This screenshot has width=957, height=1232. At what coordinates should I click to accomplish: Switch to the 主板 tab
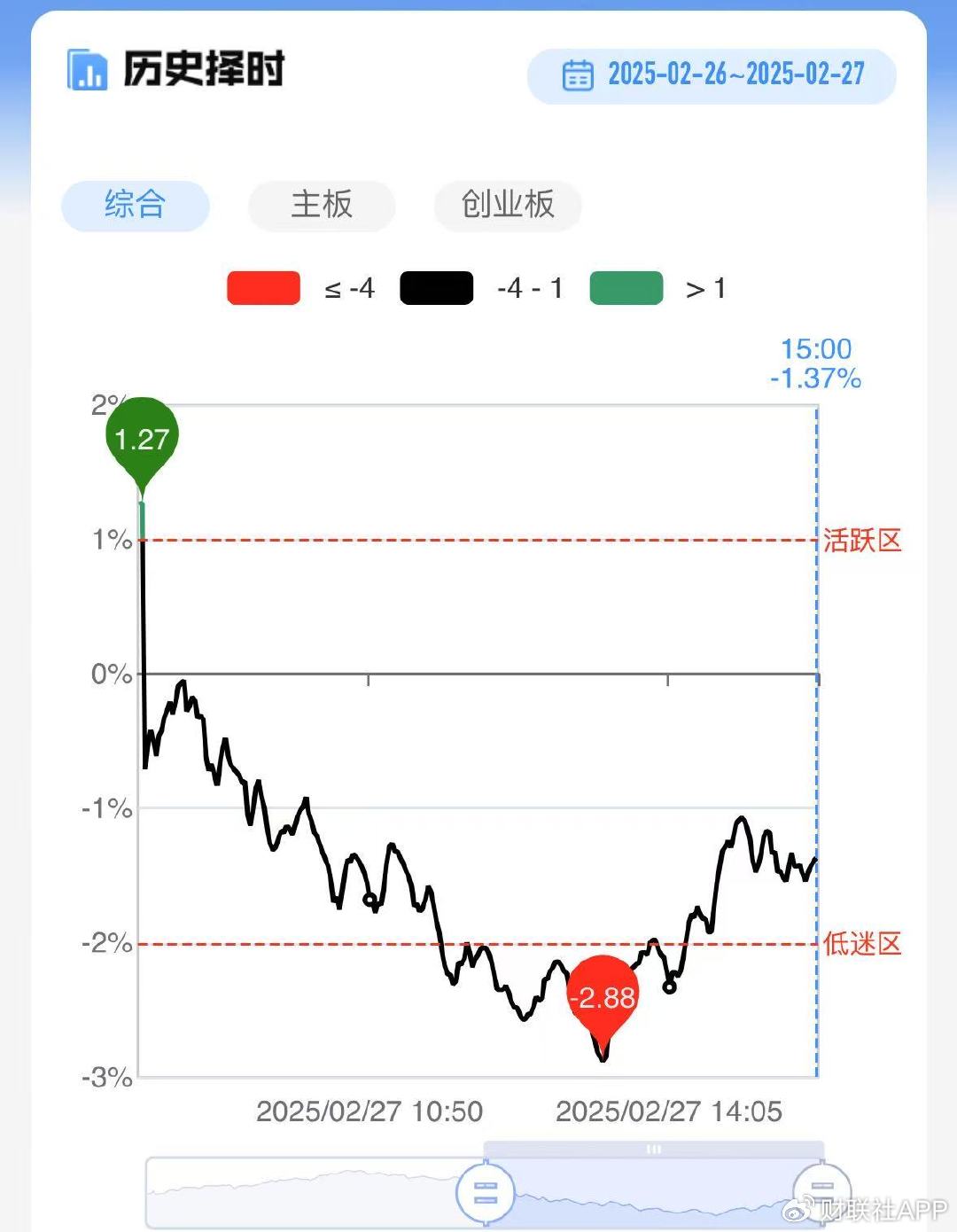[x=322, y=206]
